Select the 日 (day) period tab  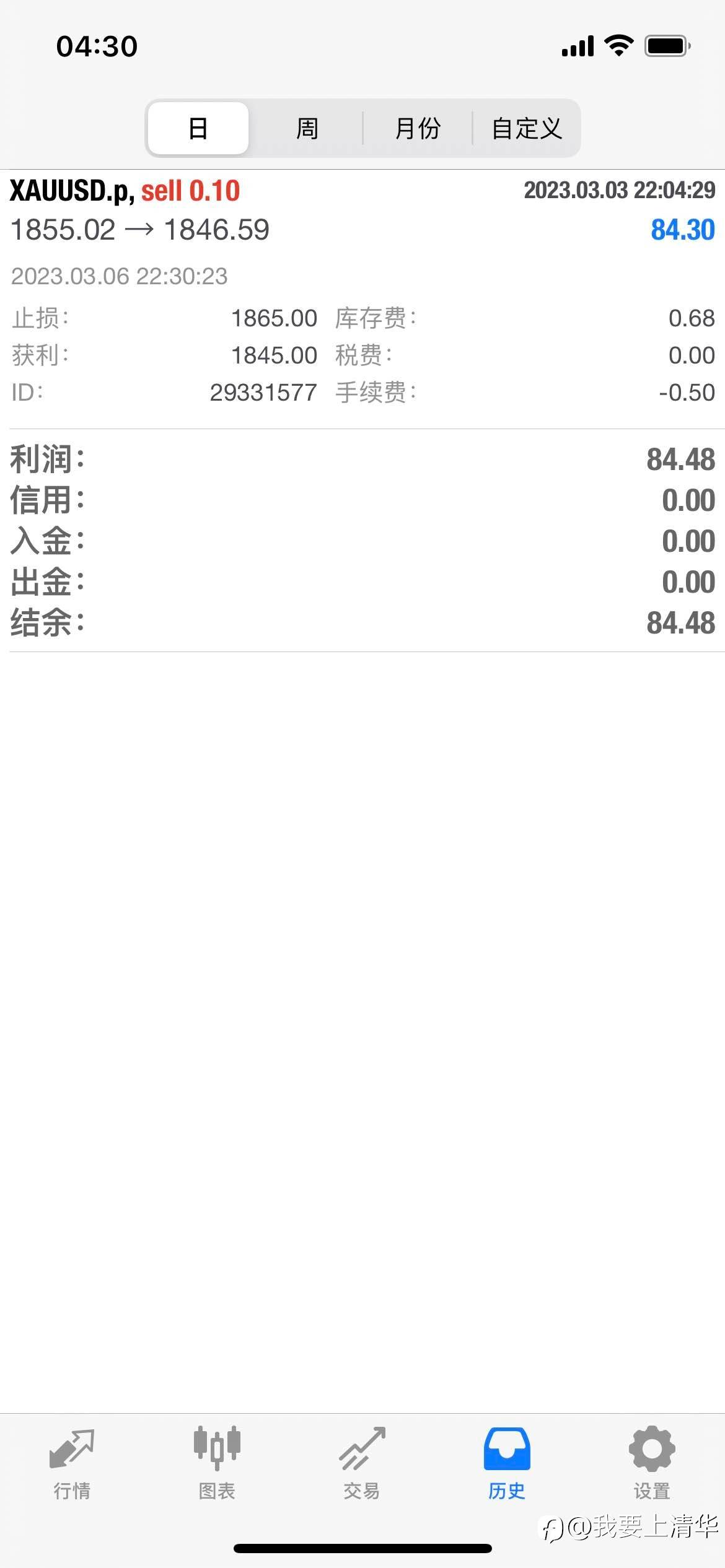(198, 128)
